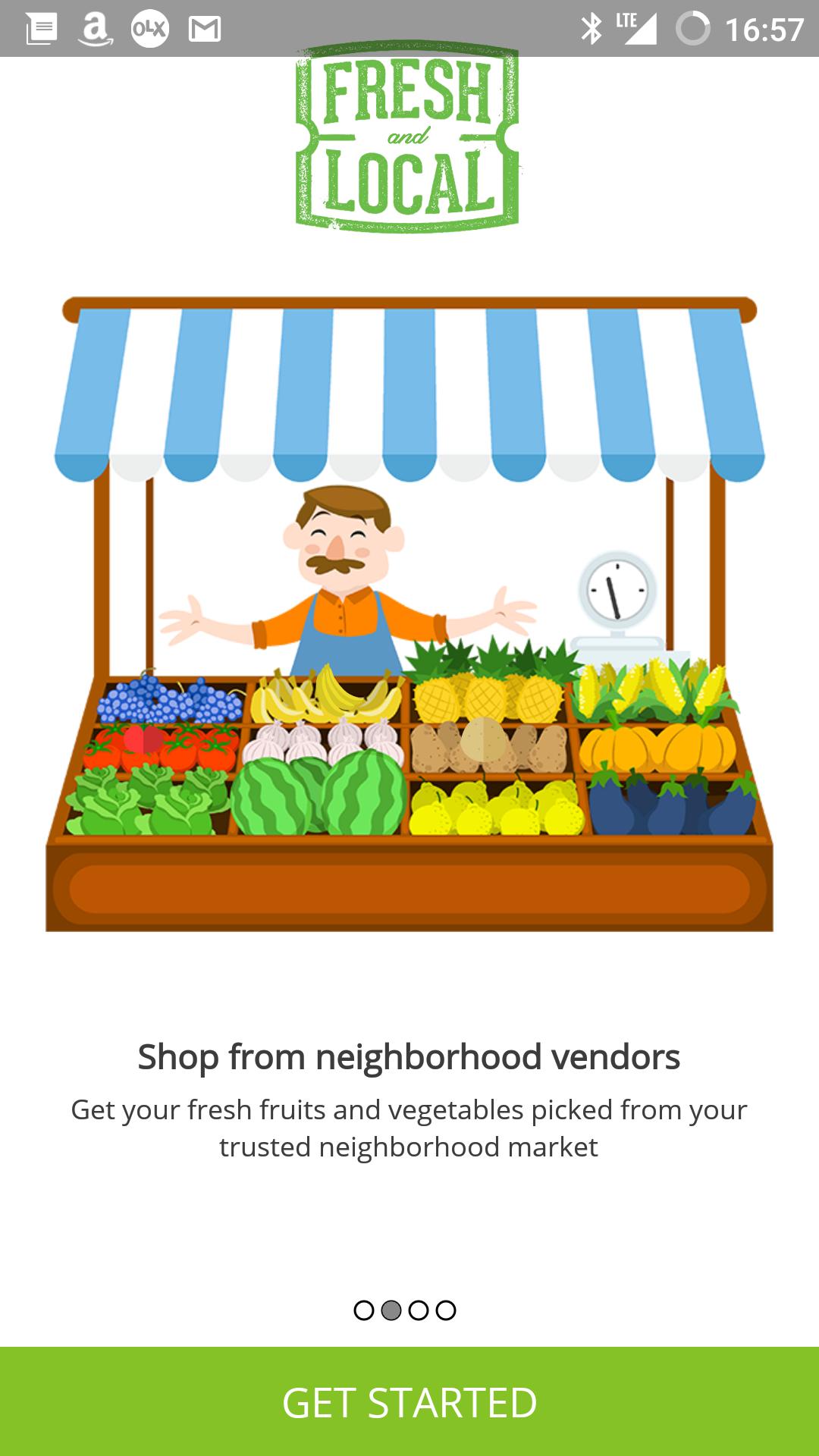
Task: Jump to the first onboarding page dot
Action: click(364, 1310)
